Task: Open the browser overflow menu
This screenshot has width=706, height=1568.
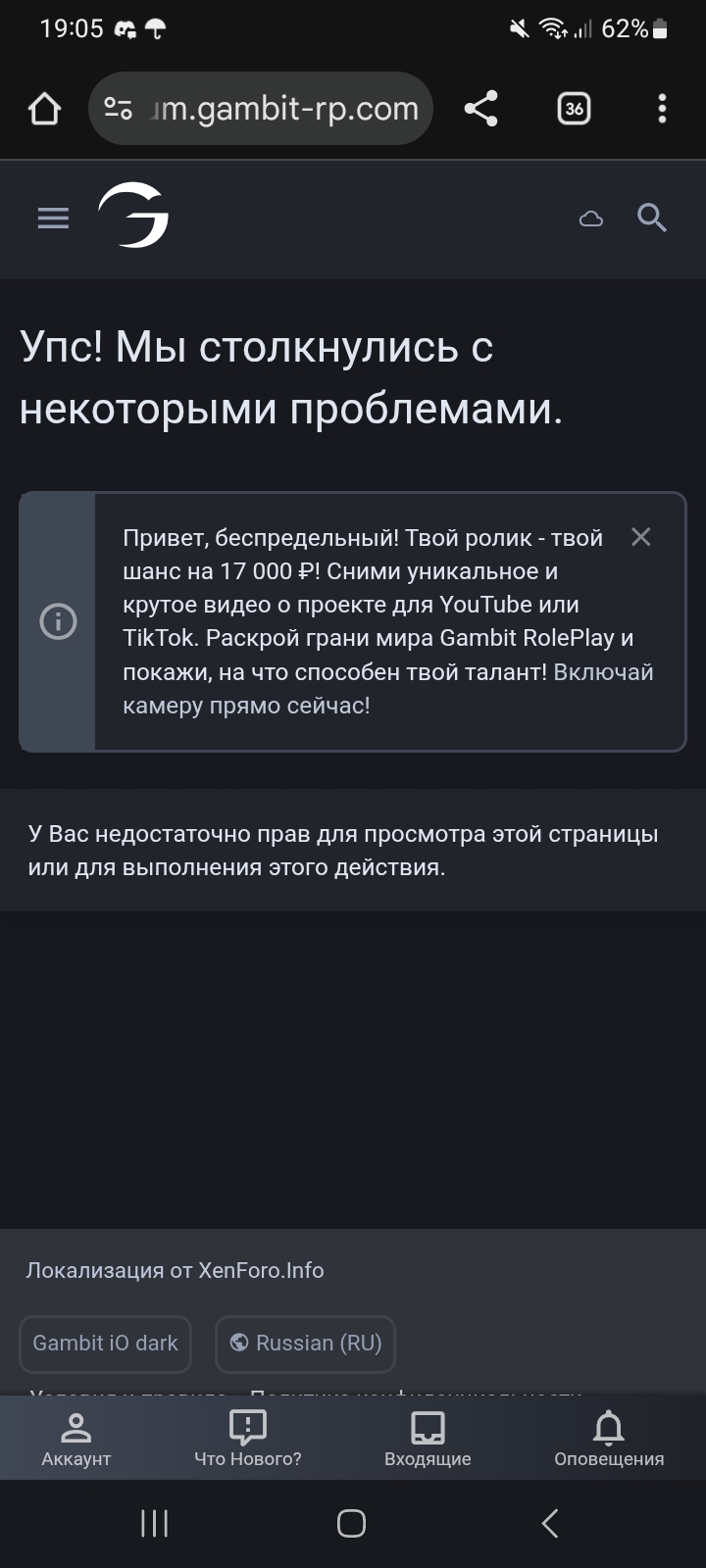Action: pyautogui.click(x=662, y=109)
